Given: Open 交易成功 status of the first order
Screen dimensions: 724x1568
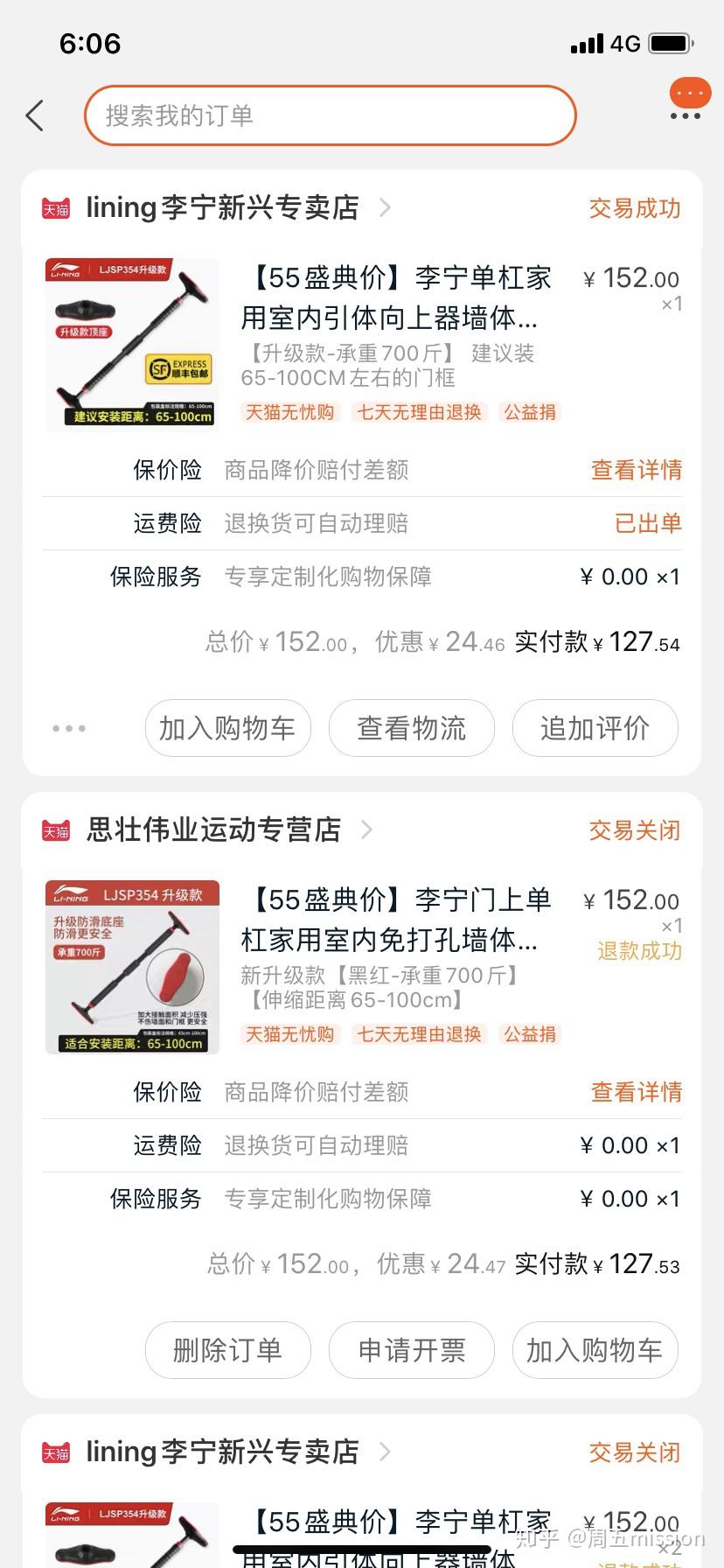Looking at the screenshot, I should coord(634,208).
